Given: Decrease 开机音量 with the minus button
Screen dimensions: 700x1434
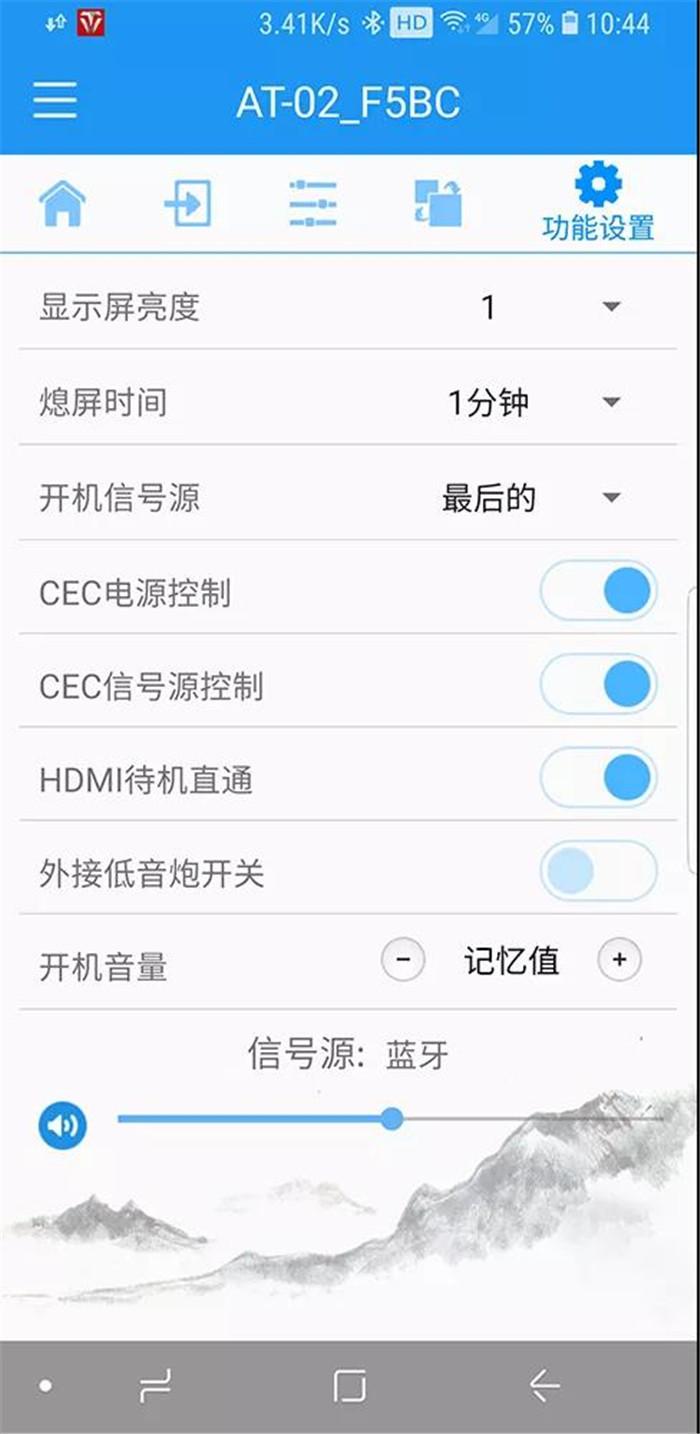Looking at the screenshot, I should [403, 961].
